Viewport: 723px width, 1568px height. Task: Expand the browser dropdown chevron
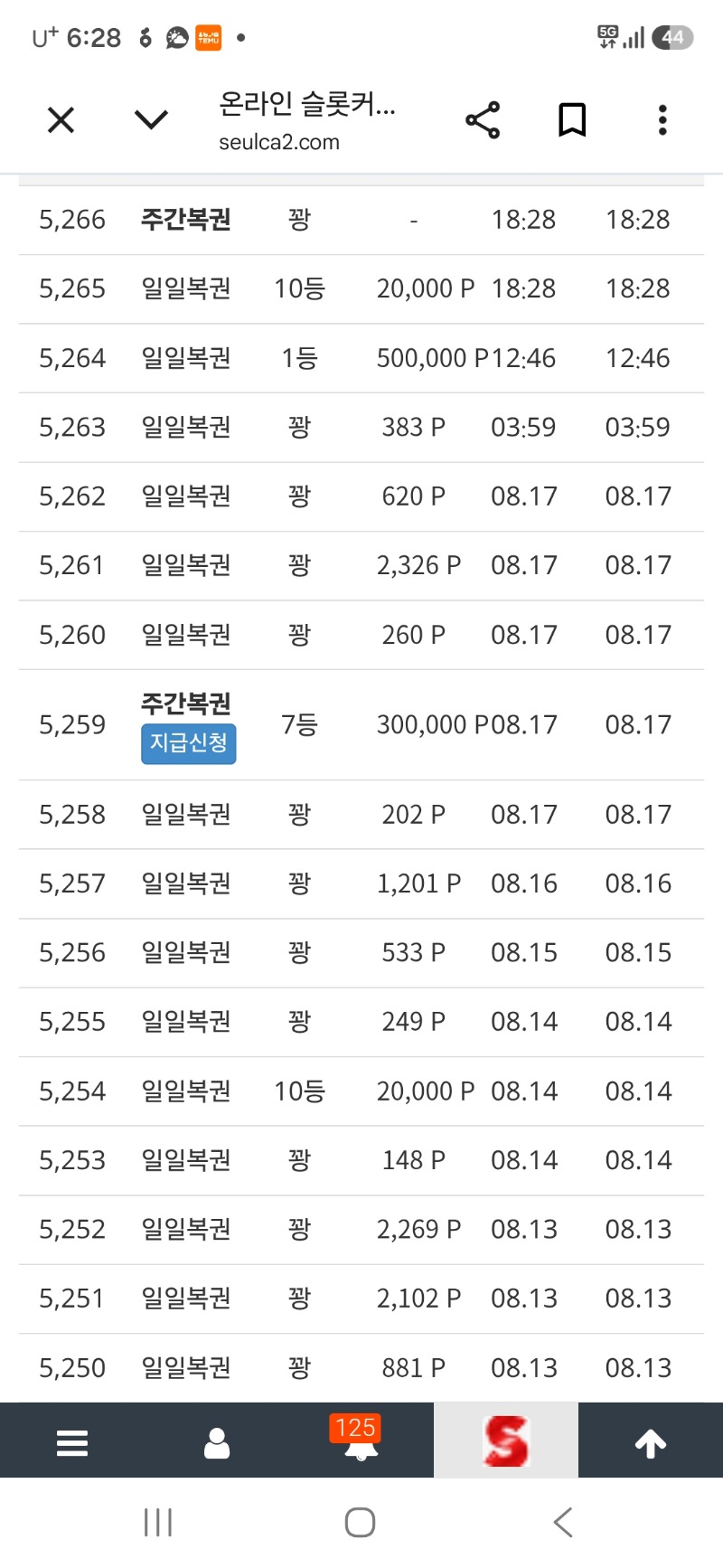coord(151,119)
